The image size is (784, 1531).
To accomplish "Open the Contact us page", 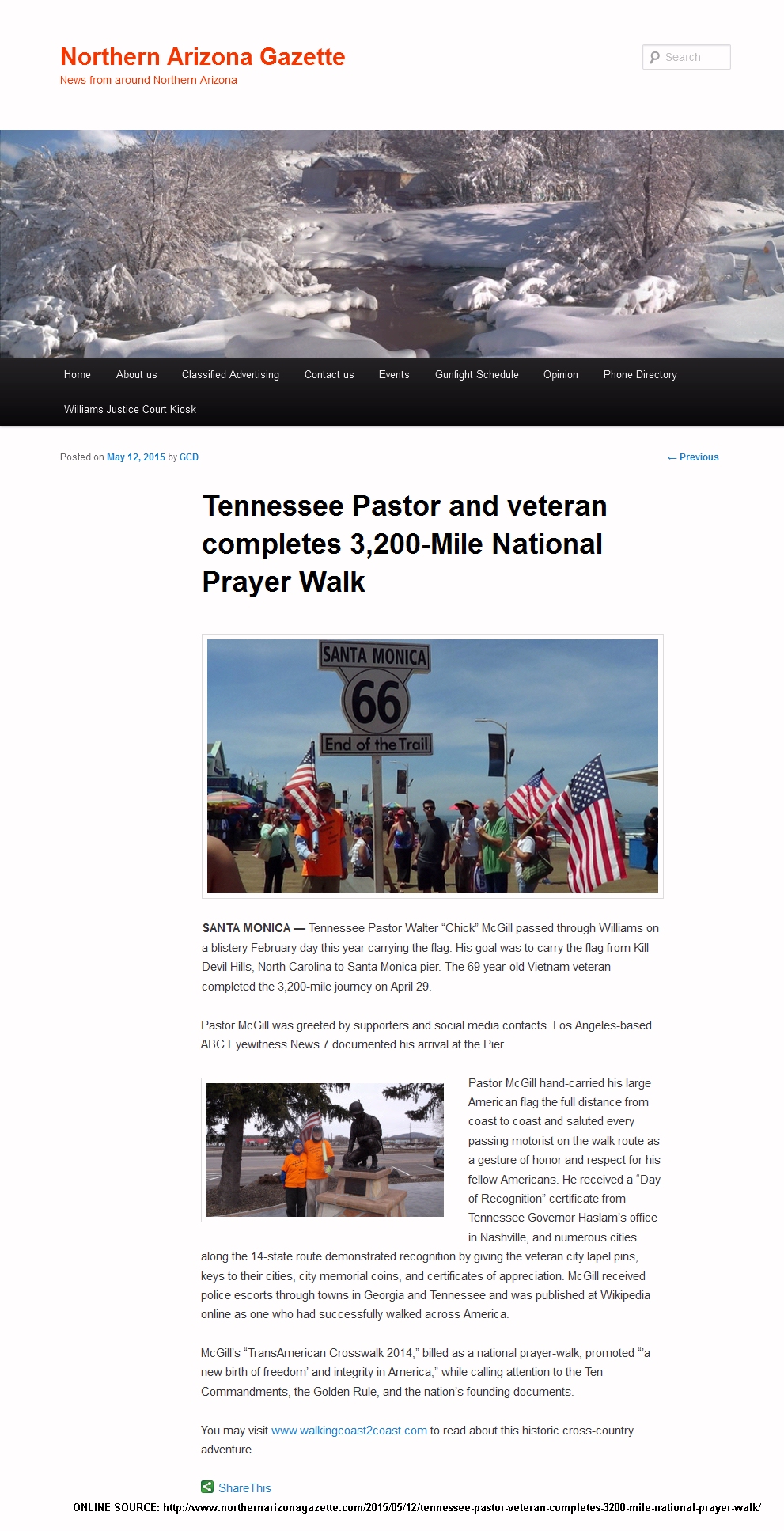I will 329,375.
